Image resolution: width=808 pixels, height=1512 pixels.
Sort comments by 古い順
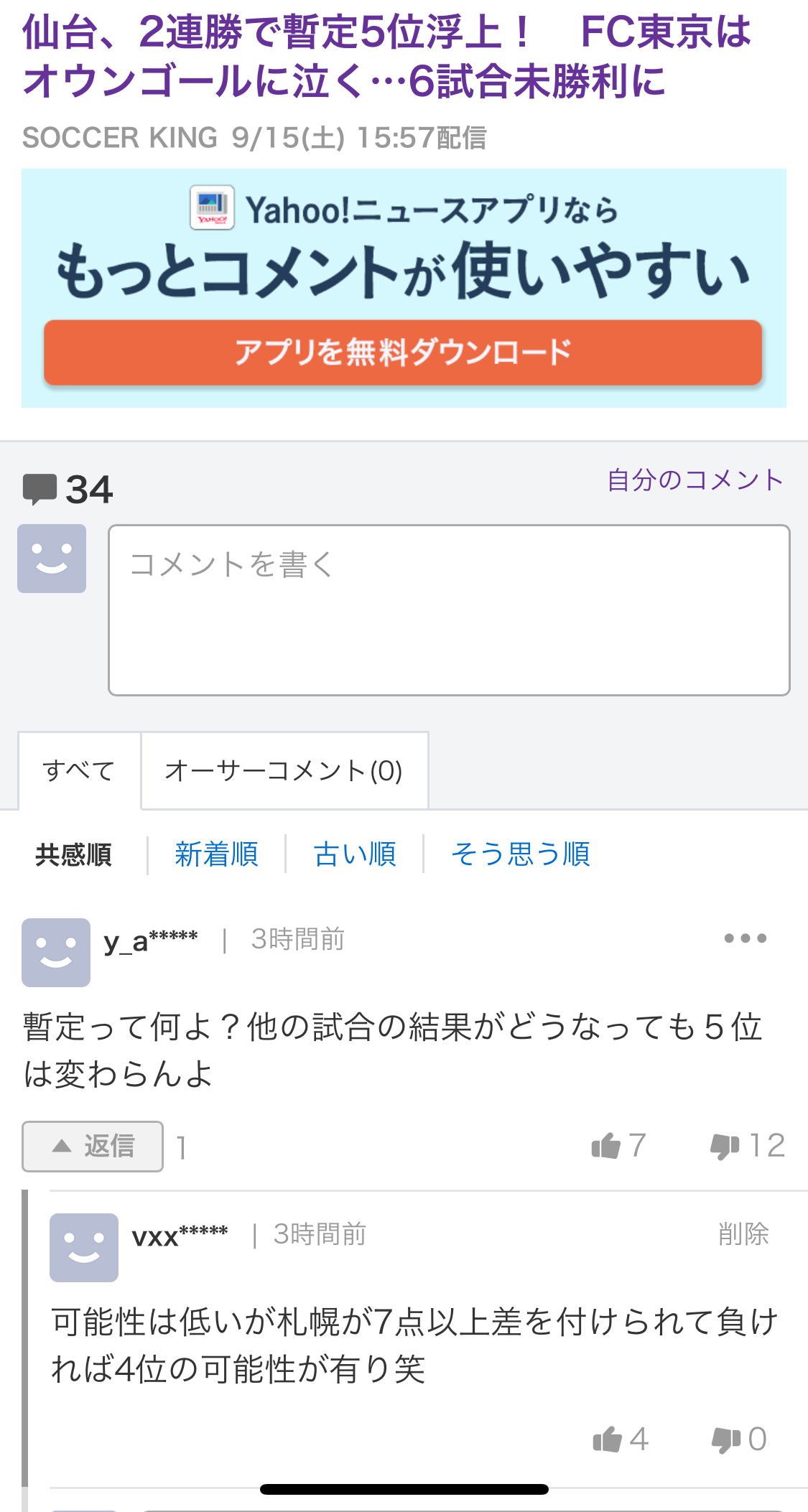click(x=355, y=854)
